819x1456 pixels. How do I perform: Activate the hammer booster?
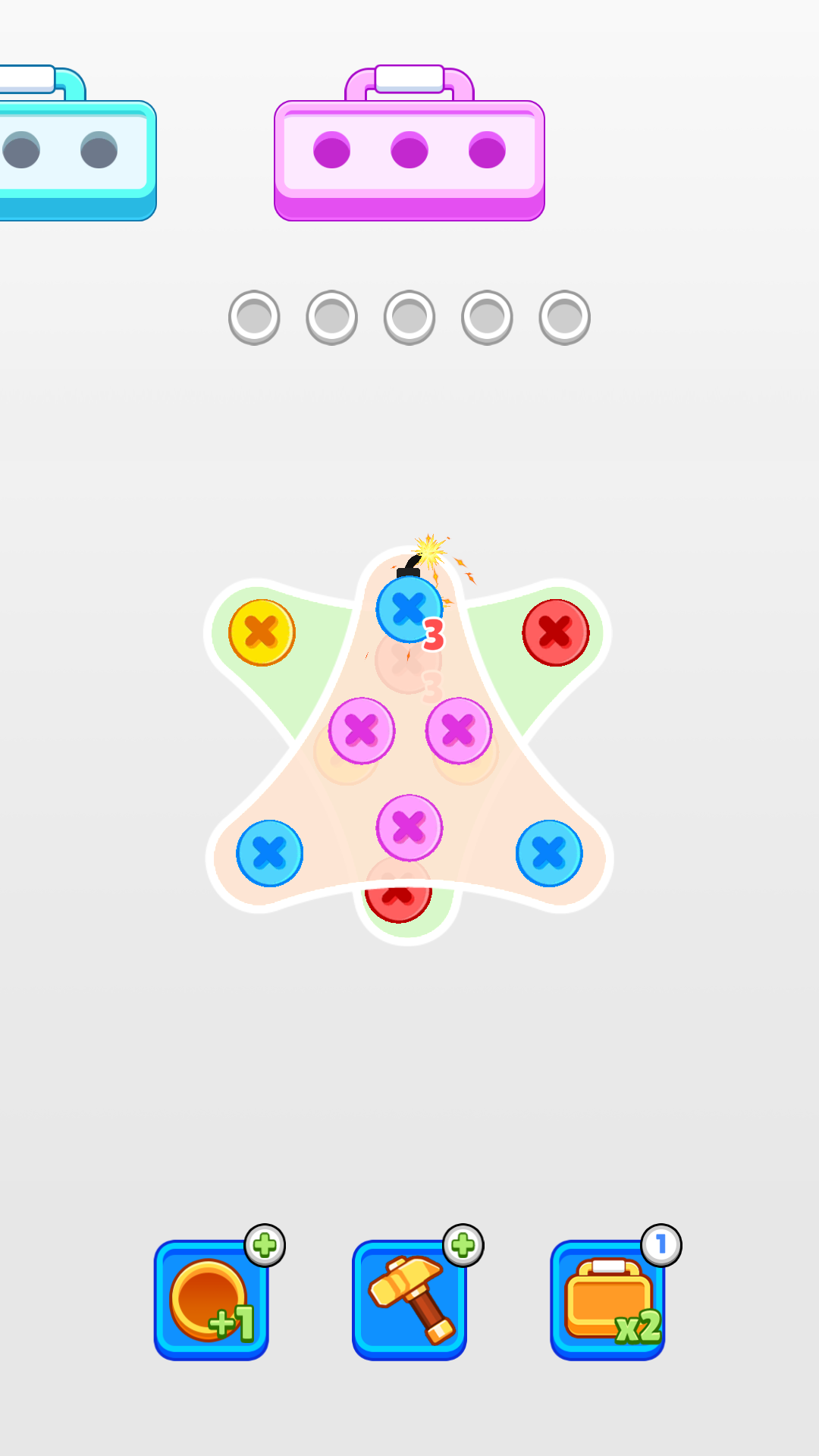point(409,1300)
